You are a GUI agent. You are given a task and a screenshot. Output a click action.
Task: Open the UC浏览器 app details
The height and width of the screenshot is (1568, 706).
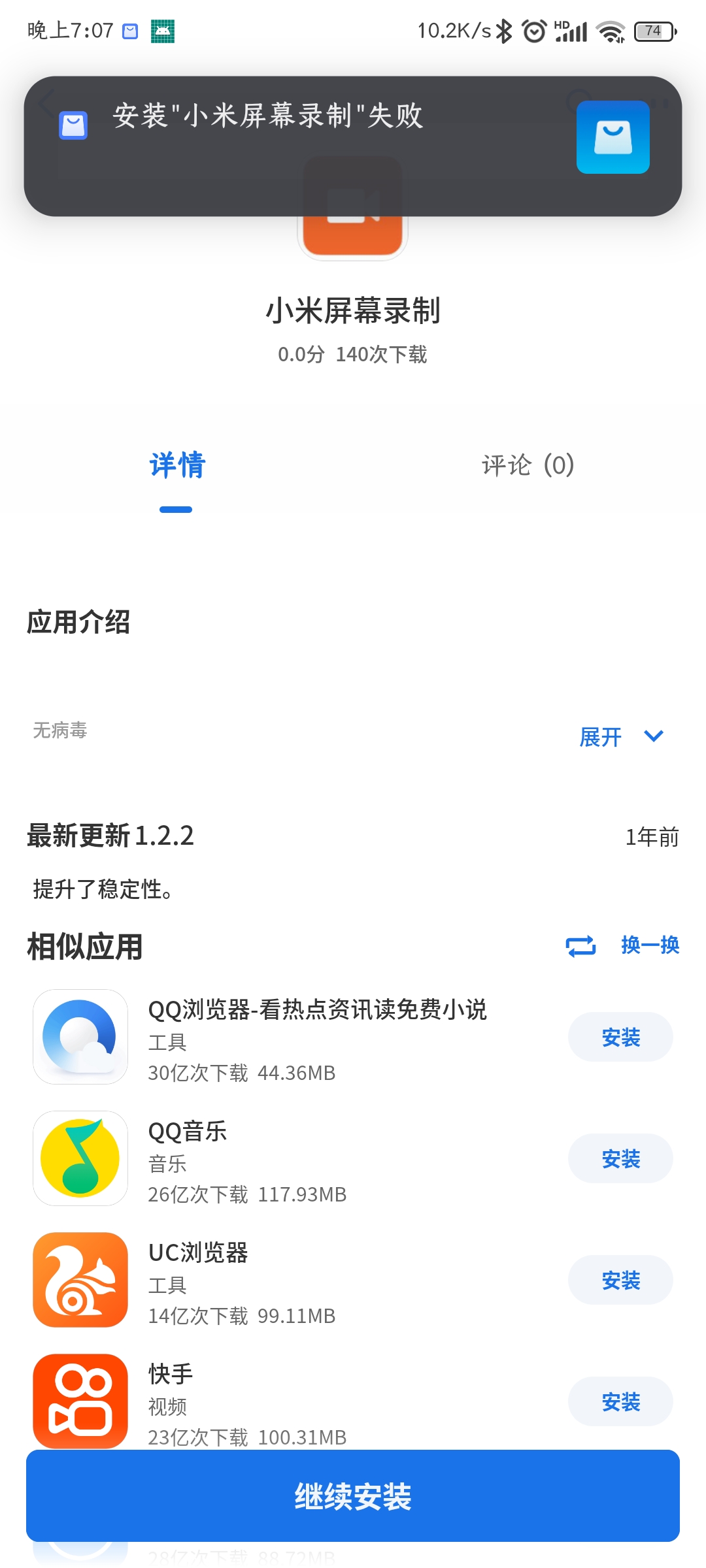[261, 1280]
